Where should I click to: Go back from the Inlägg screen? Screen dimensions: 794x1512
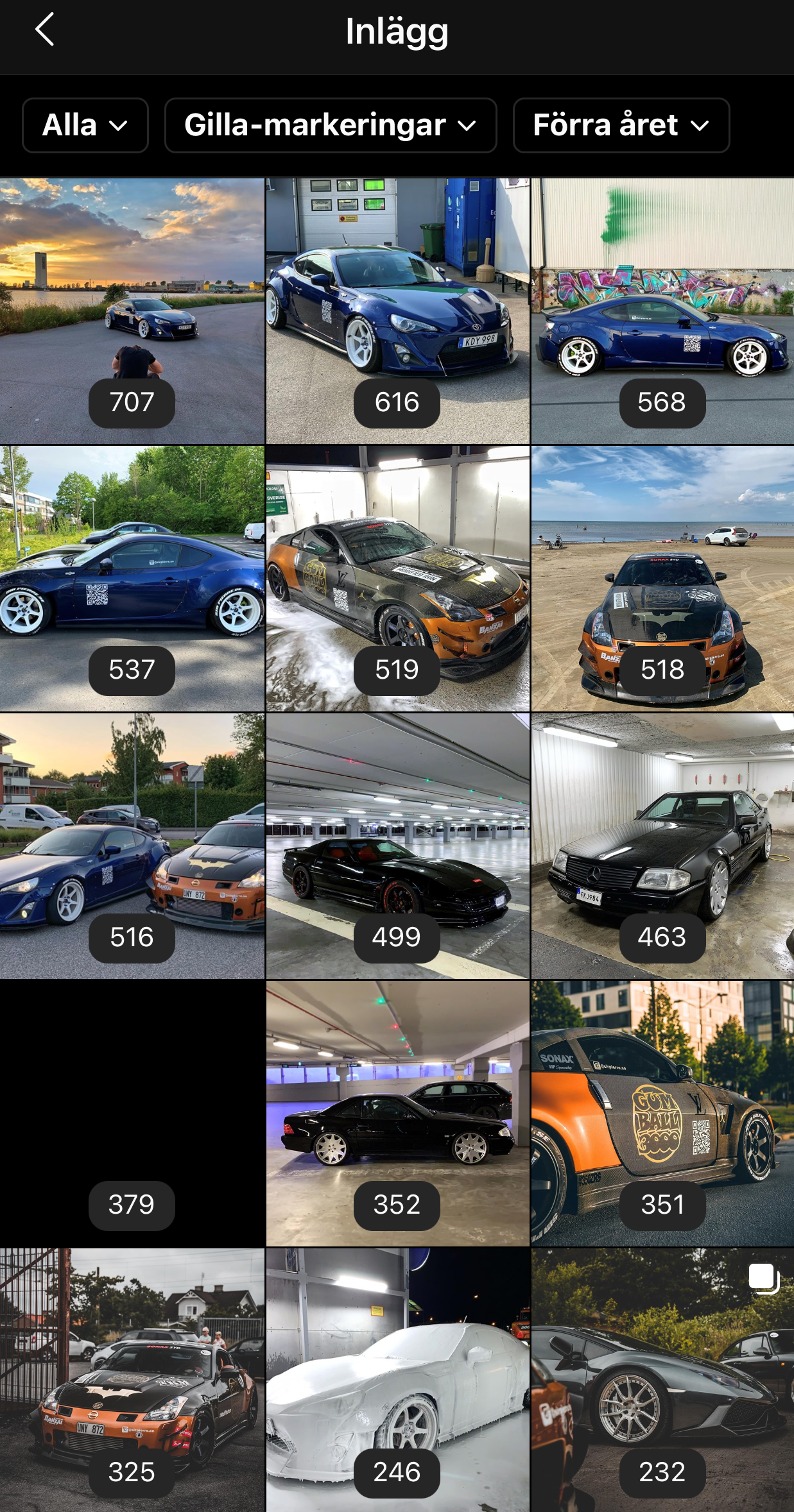click(44, 30)
